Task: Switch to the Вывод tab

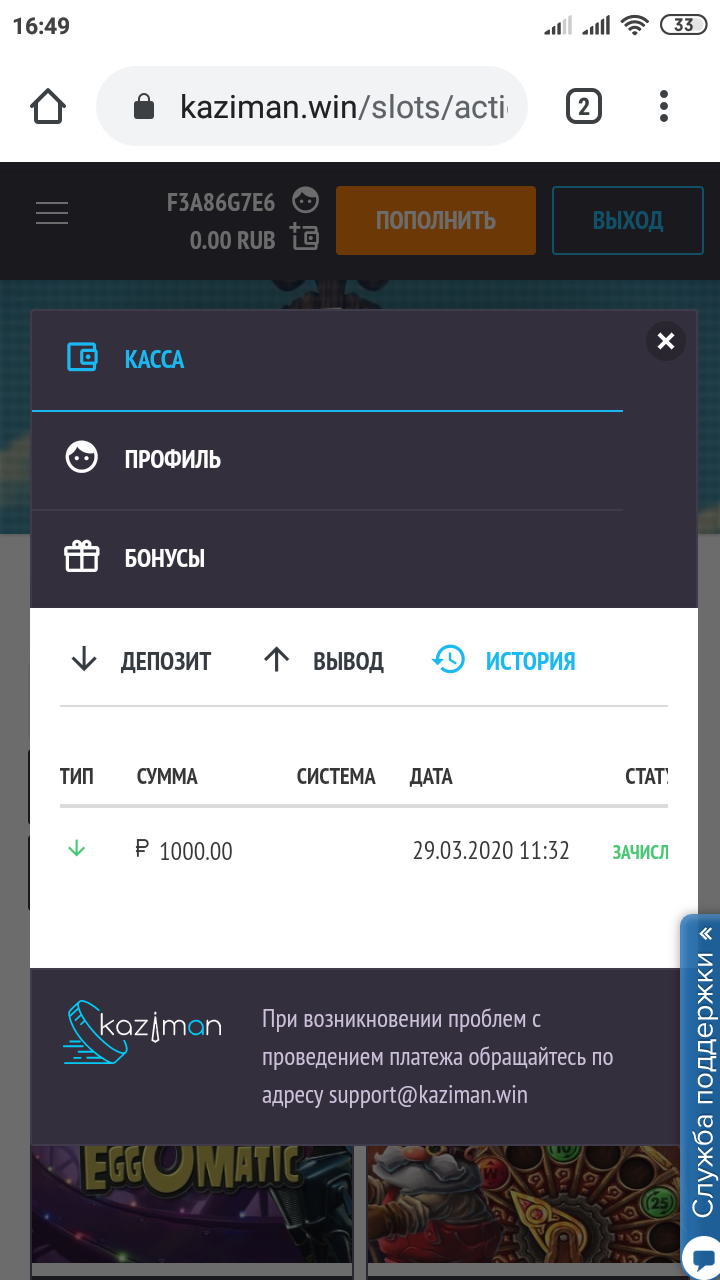Action: point(324,661)
